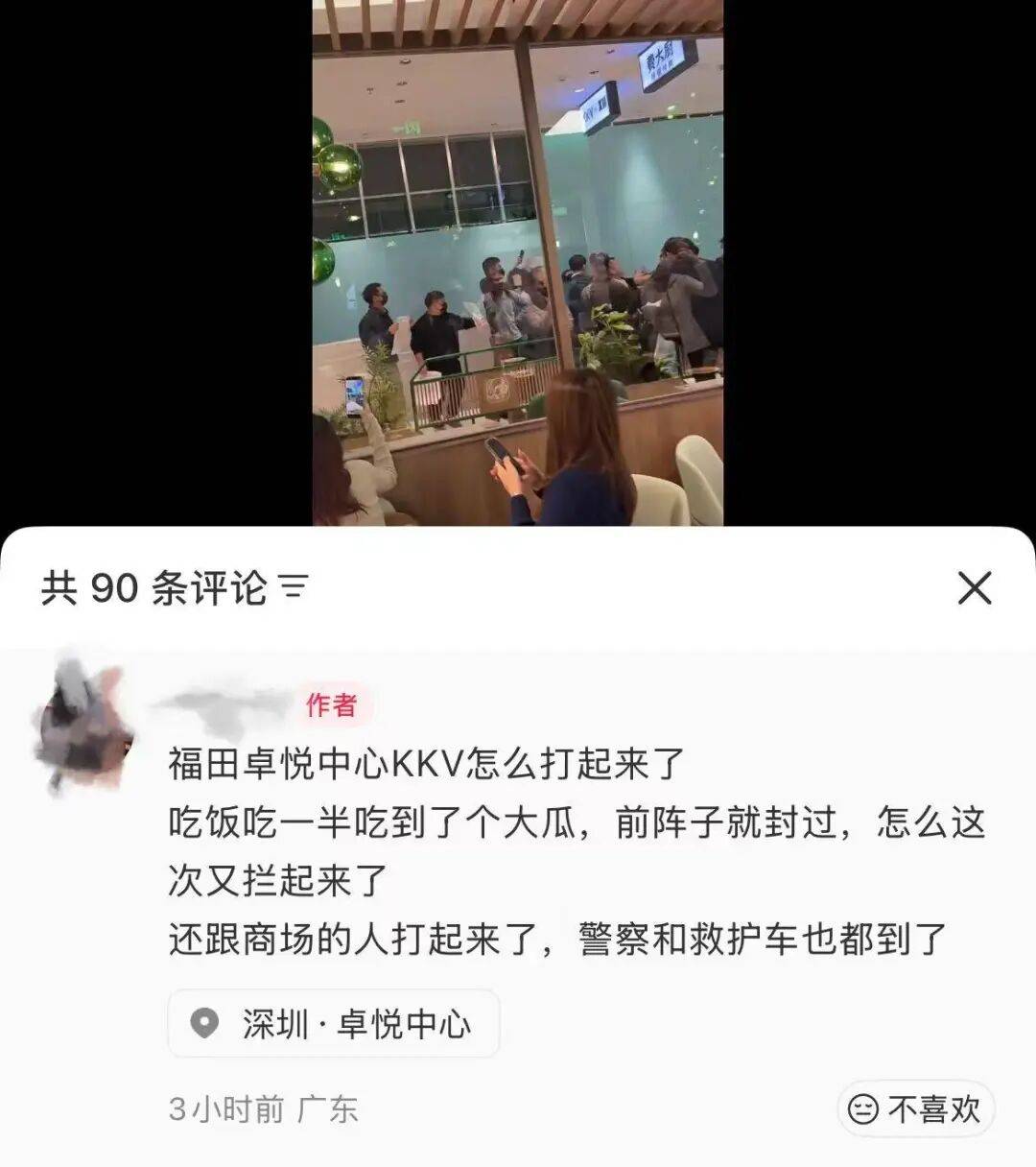Image resolution: width=1036 pixels, height=1167 pixels.
Task: Close the comments panel
Action: coord(974,587)
